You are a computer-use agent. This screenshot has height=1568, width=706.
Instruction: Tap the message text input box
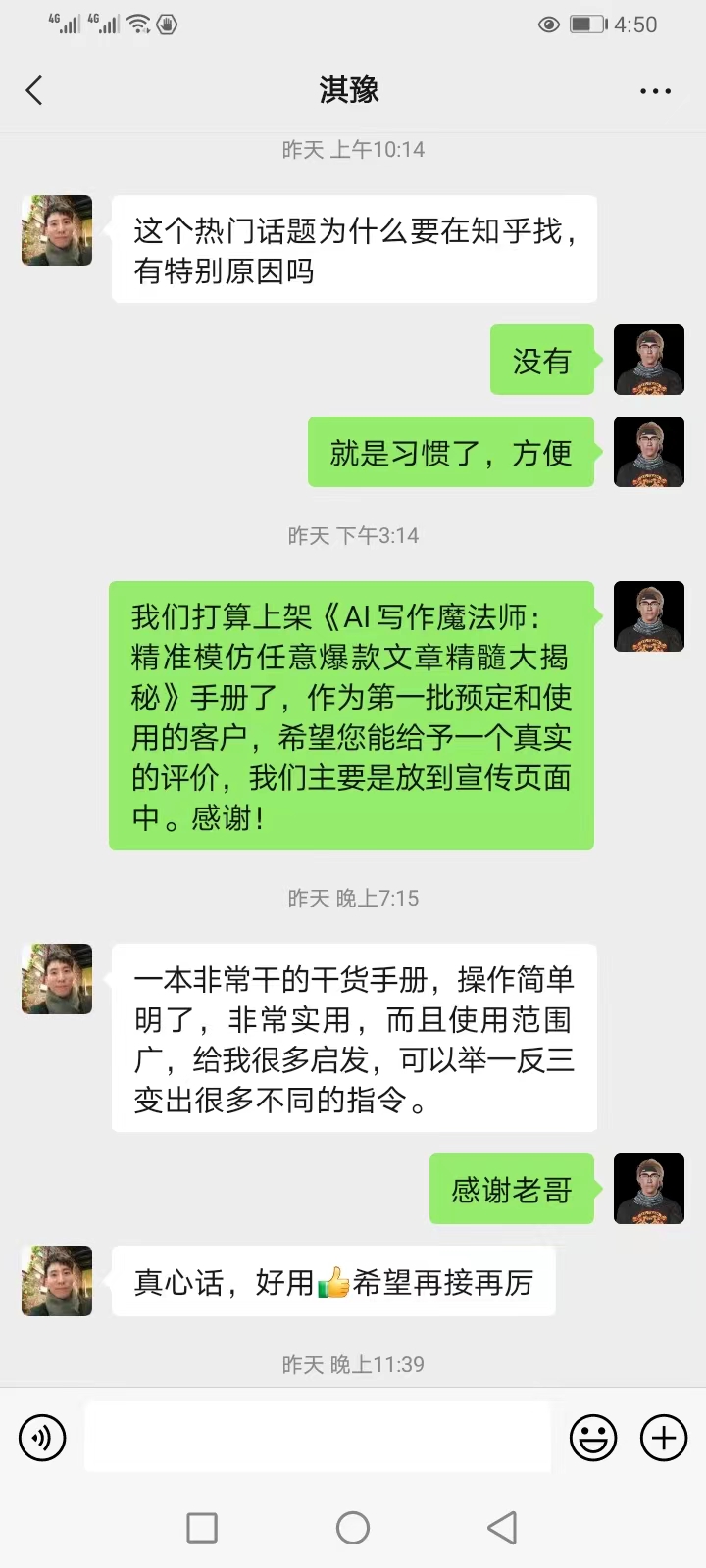pos(317,1437)
